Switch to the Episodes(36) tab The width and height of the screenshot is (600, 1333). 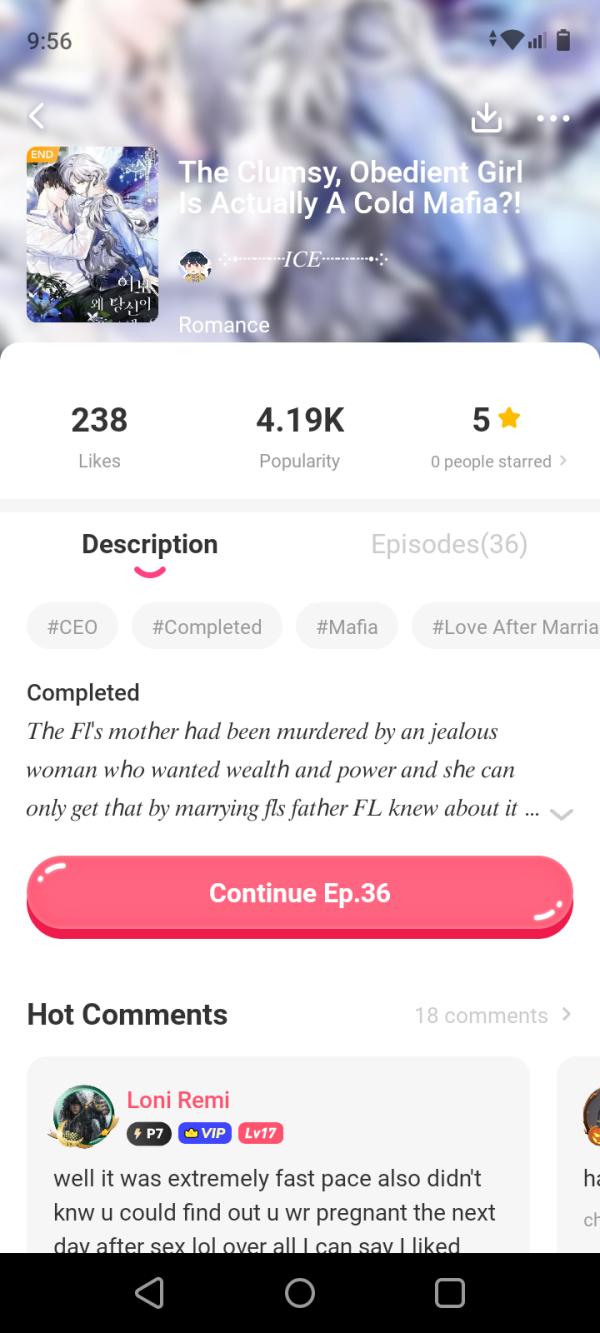point(449,544)
